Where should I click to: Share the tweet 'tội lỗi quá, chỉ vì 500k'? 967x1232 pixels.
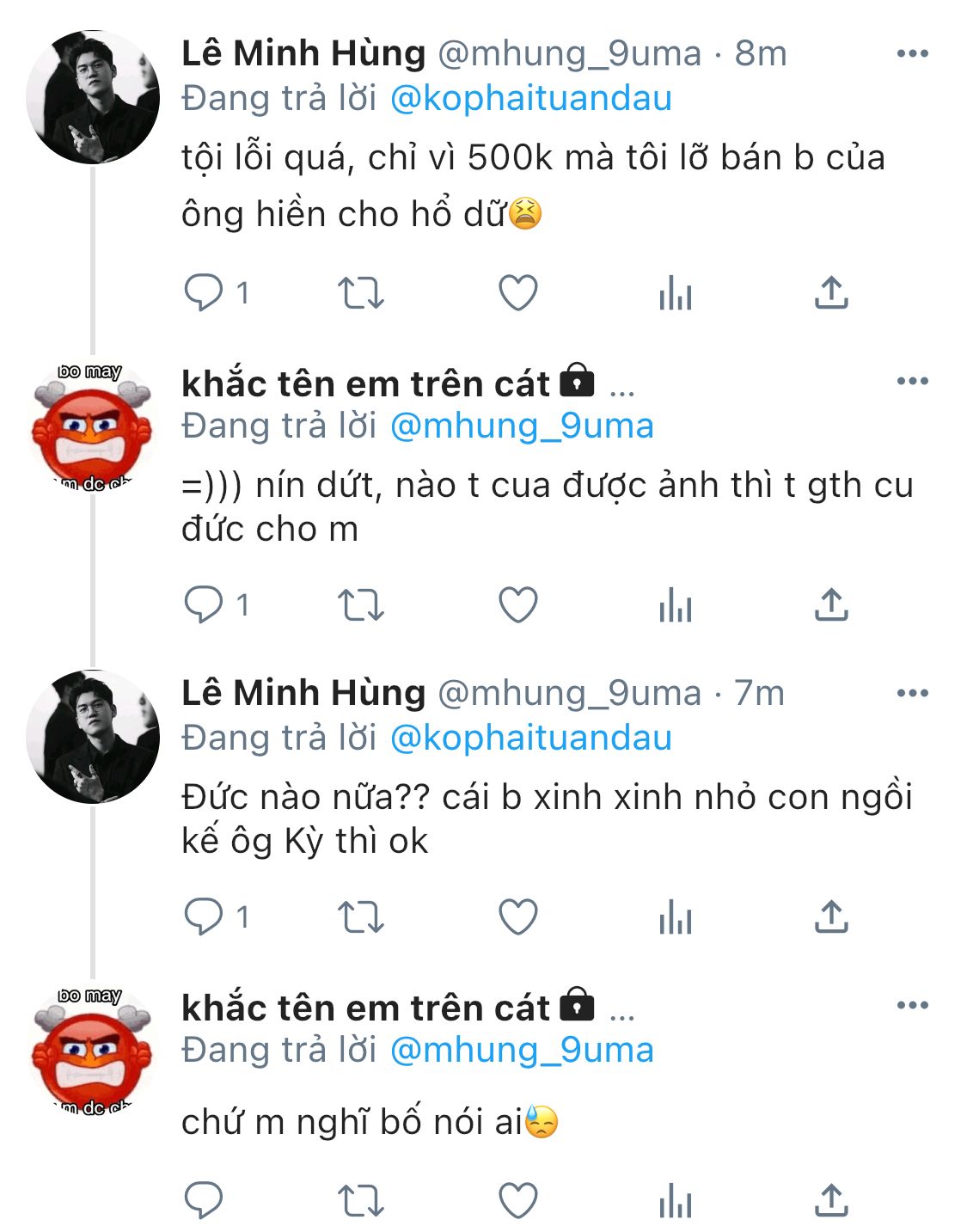pos(831,293)
